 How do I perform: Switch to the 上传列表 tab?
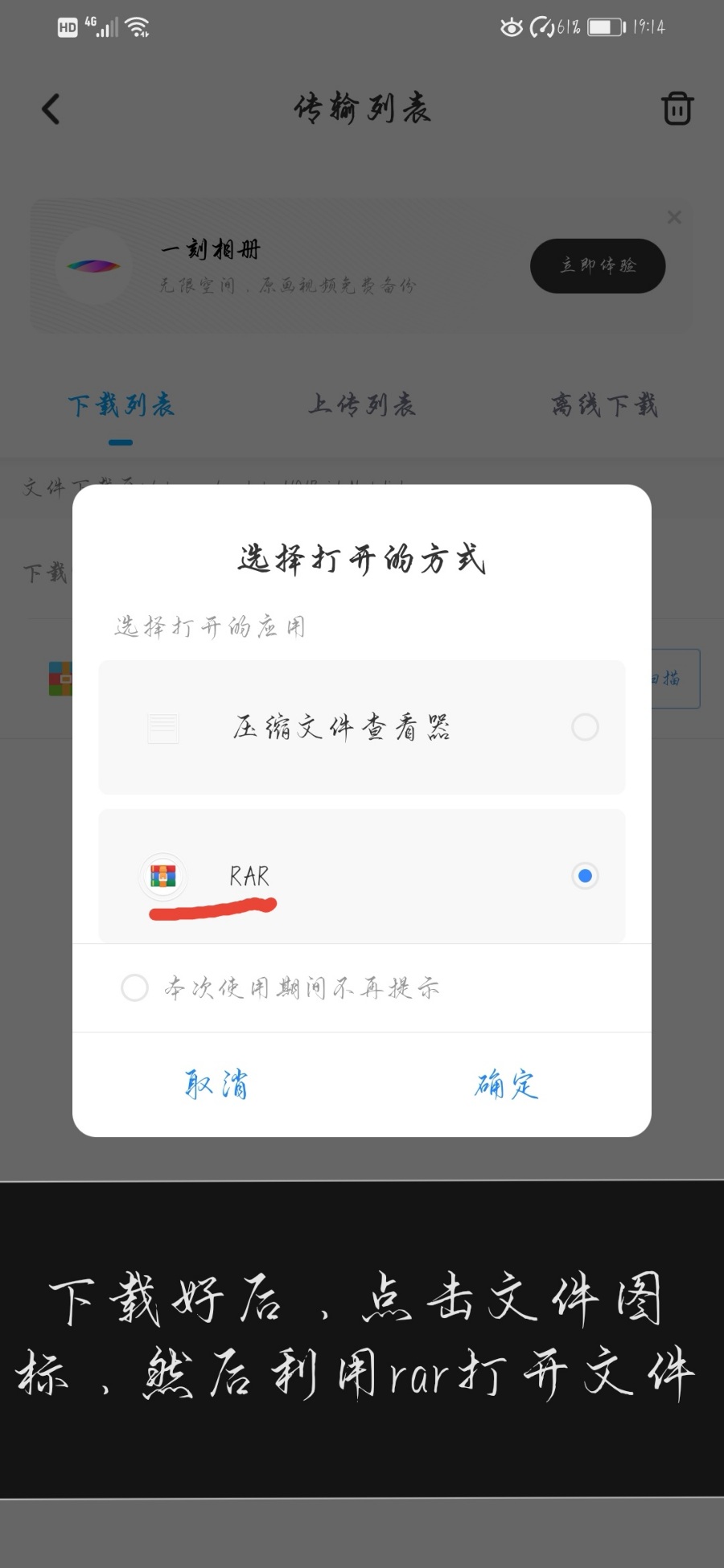click(364, 406)
